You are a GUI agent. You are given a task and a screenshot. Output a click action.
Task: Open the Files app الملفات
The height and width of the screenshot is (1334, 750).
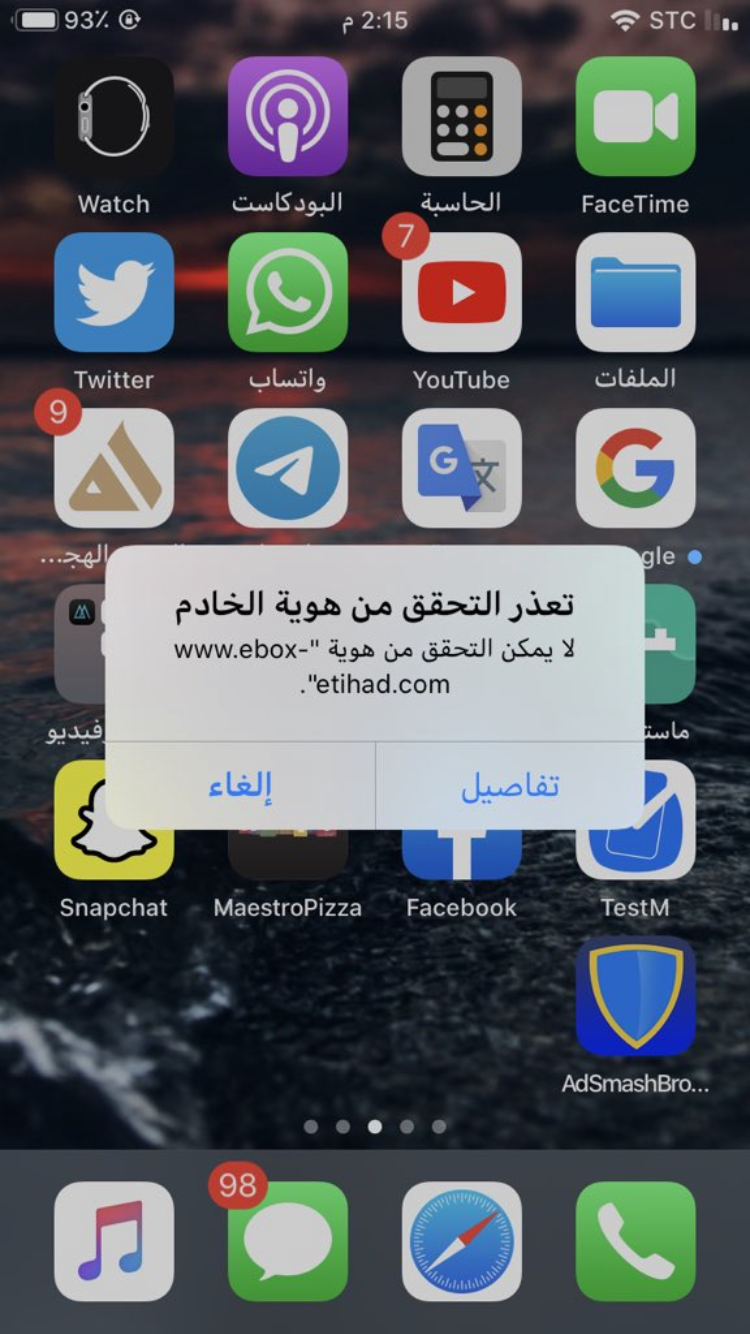point(635,293)
